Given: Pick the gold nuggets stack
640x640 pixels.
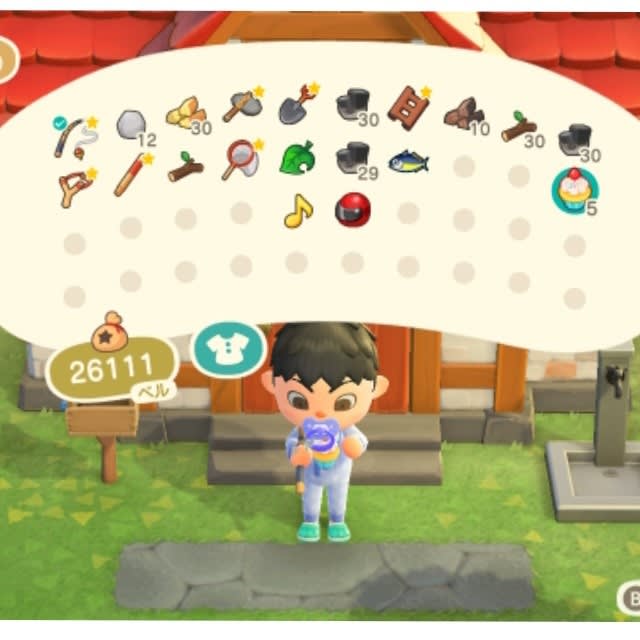Looking at the screenshot, I should coord(185,112).
